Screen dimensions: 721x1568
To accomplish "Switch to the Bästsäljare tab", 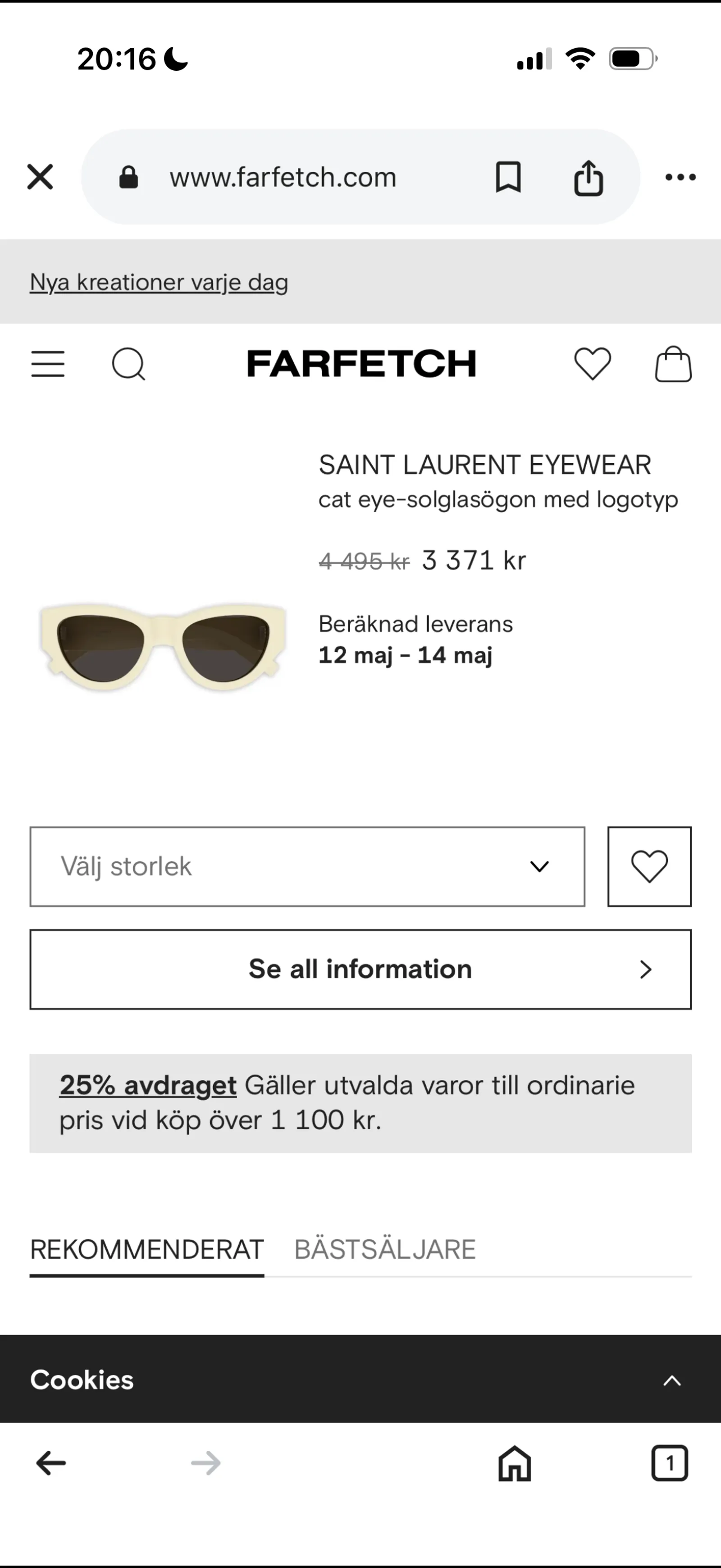I will point(385,1250).
